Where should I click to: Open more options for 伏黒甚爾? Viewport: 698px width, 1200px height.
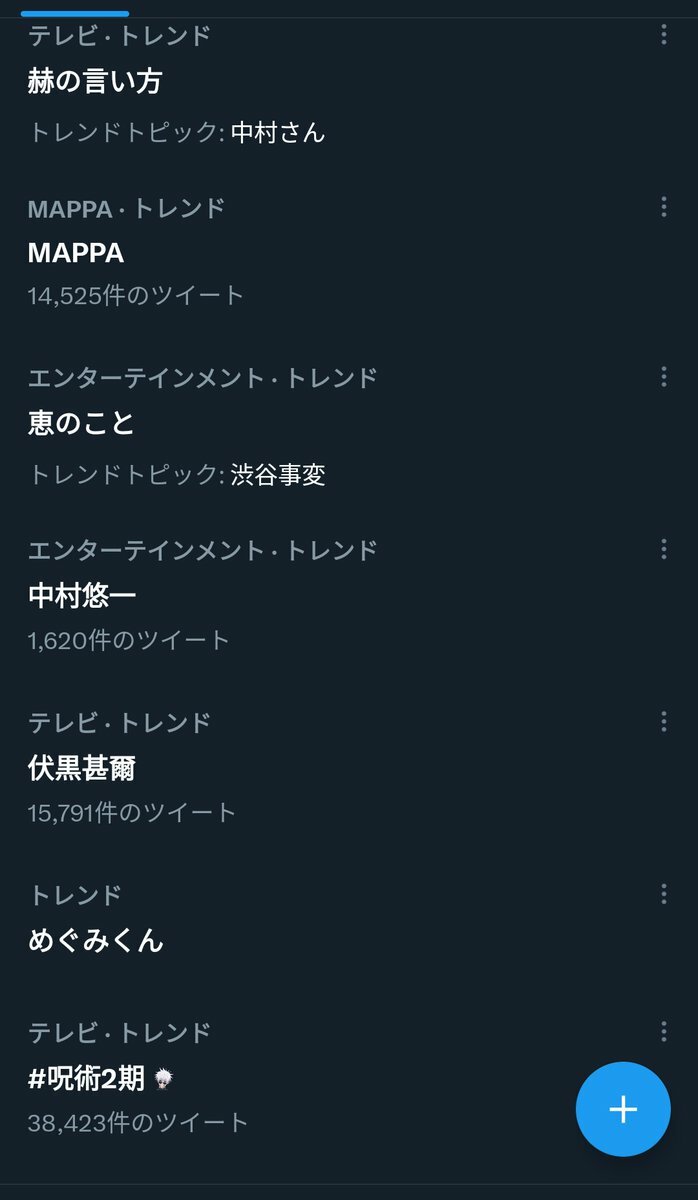pos(663,721)
